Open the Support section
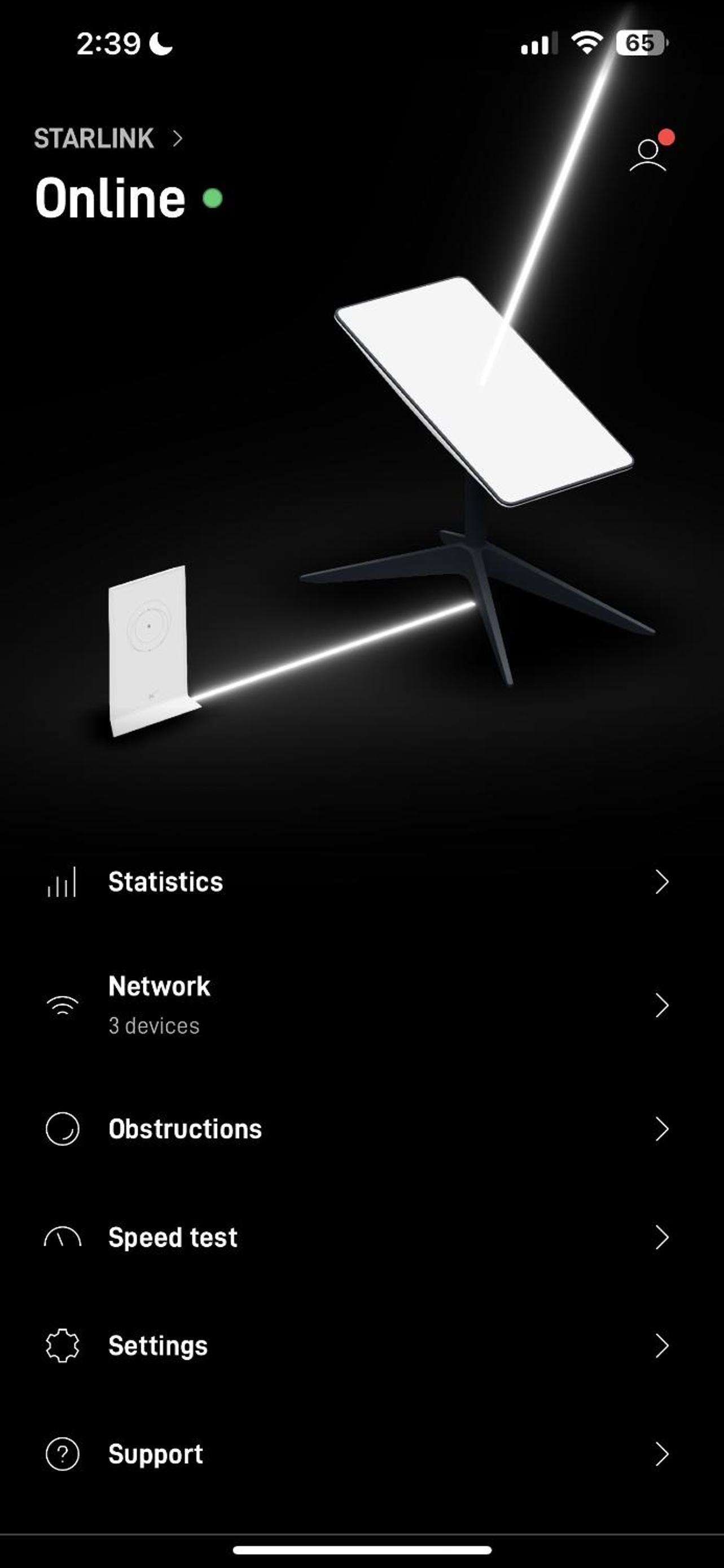 [x=359, y=1454]
